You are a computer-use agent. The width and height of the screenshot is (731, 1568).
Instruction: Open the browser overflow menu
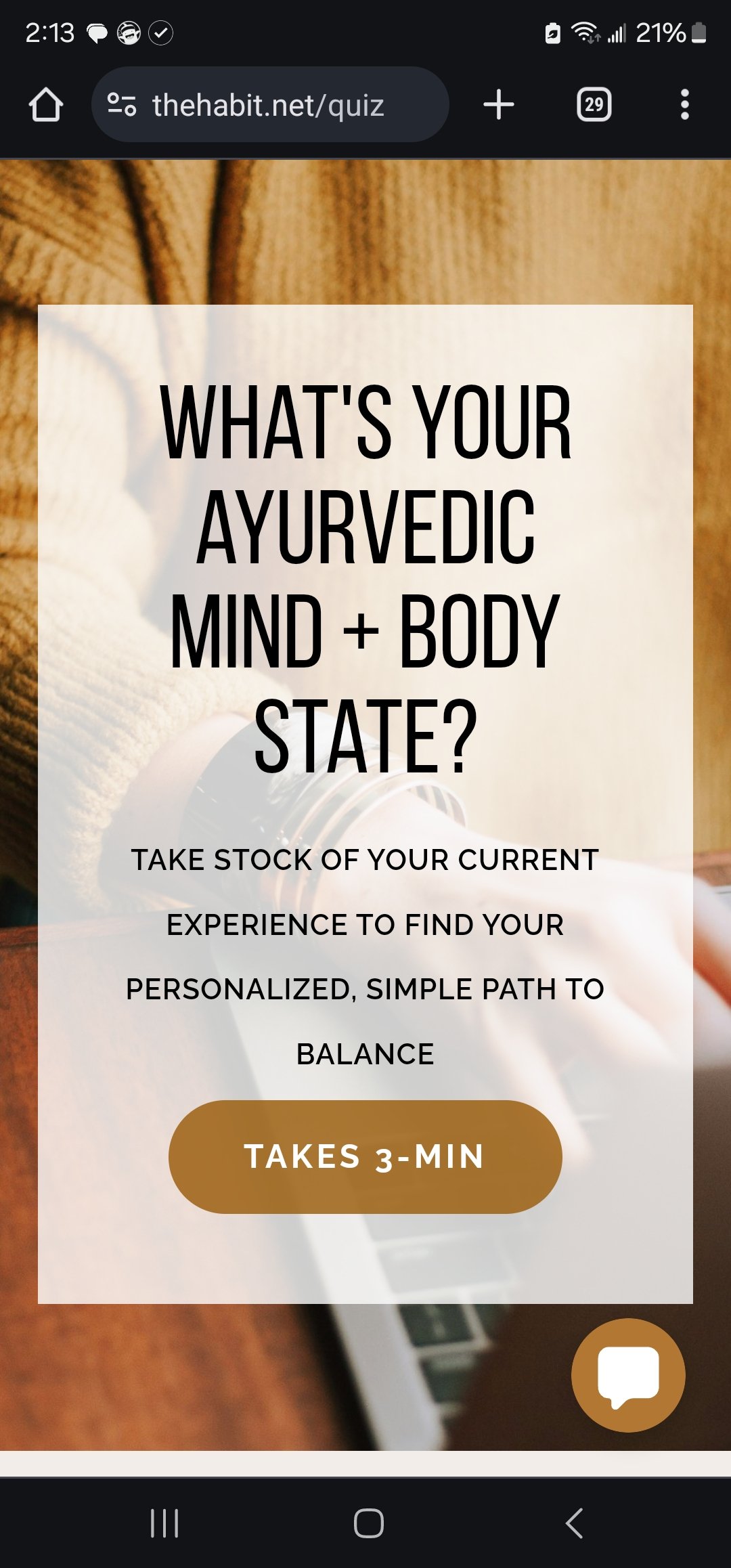pos(684,105)
